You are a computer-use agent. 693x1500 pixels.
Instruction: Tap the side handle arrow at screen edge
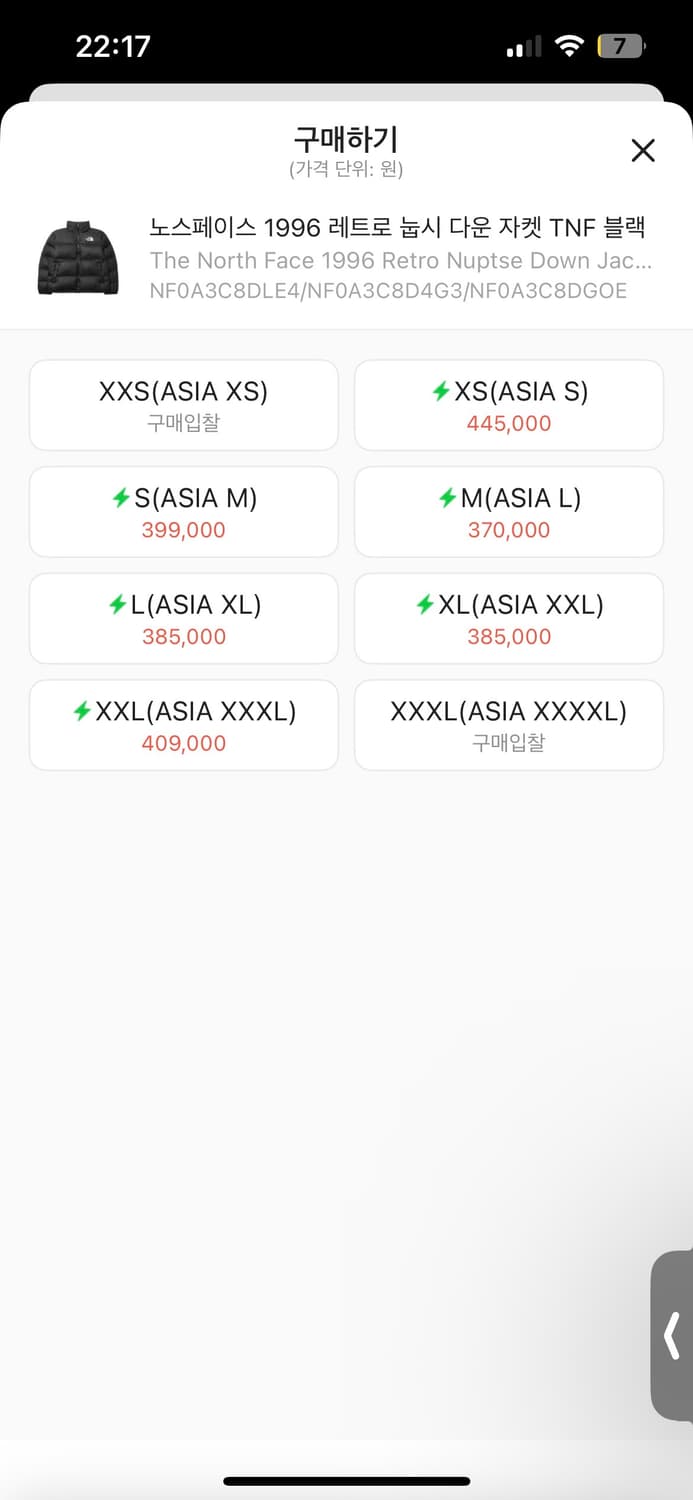[673, 1335]
